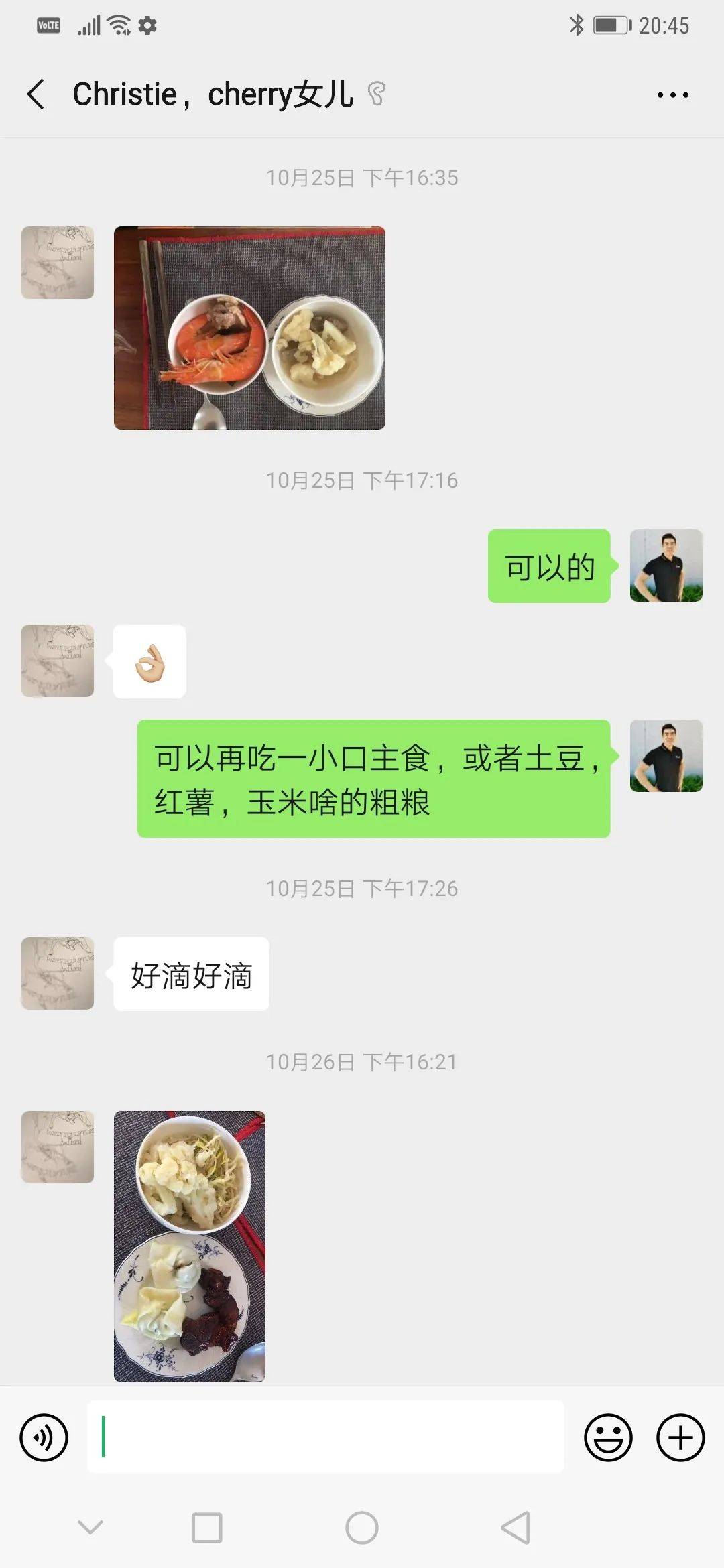Image resolution: width=724 pixels, height=1568 pixels.
Task: Switch to voice message input
Action: (x=44, y=1437)
